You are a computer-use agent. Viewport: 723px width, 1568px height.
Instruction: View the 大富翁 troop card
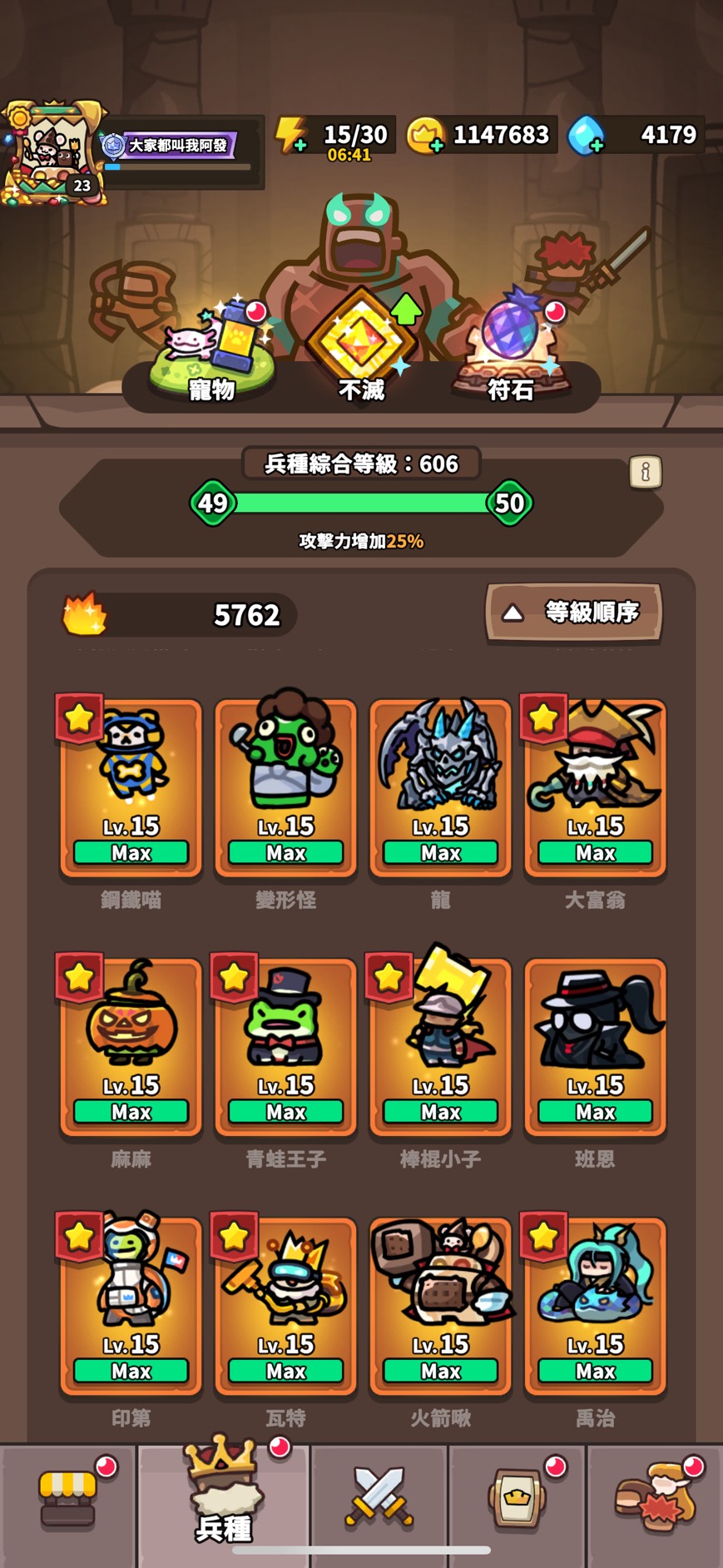point(595,787)
